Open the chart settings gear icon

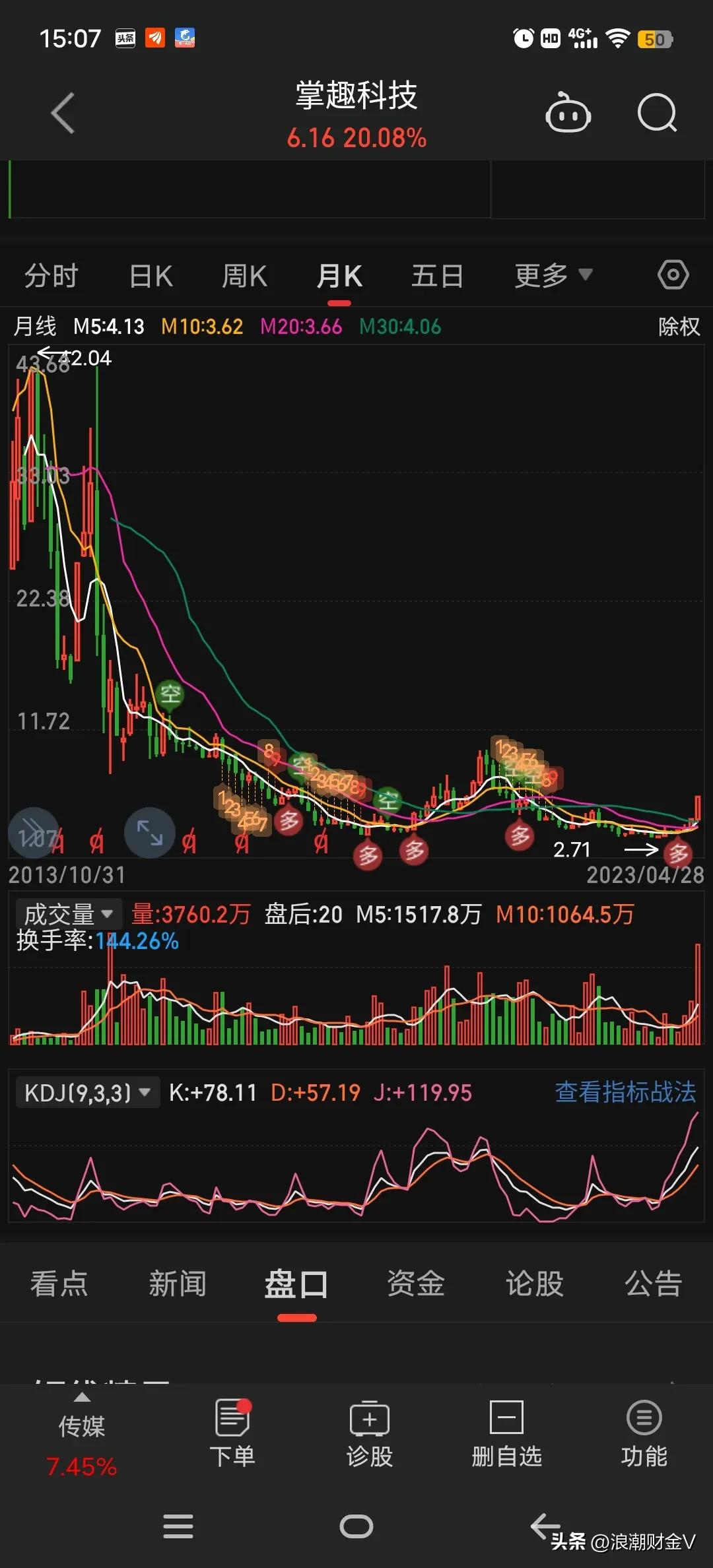point(673,275)
